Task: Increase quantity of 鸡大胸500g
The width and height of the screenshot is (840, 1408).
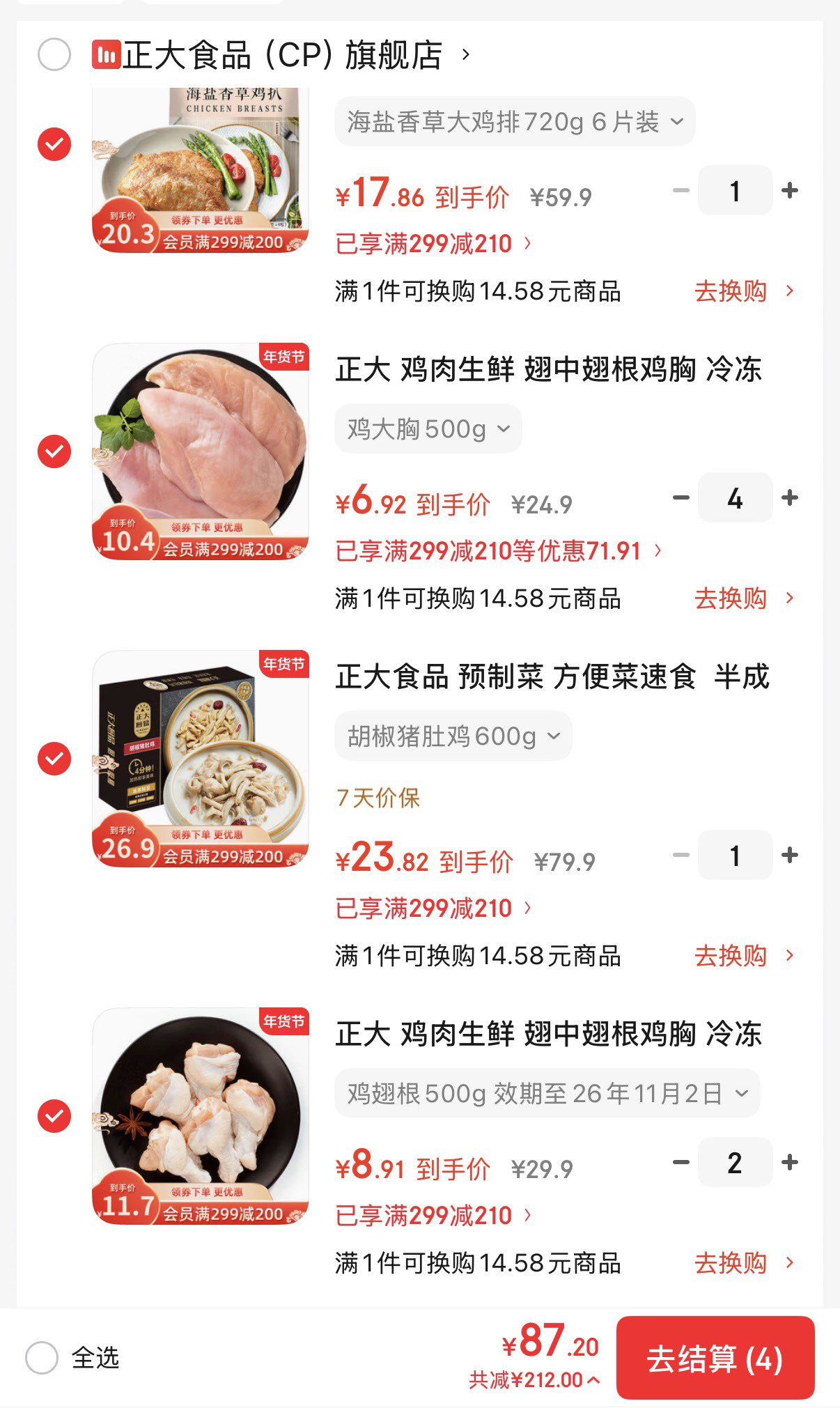Action: click(x=789, y=497)
